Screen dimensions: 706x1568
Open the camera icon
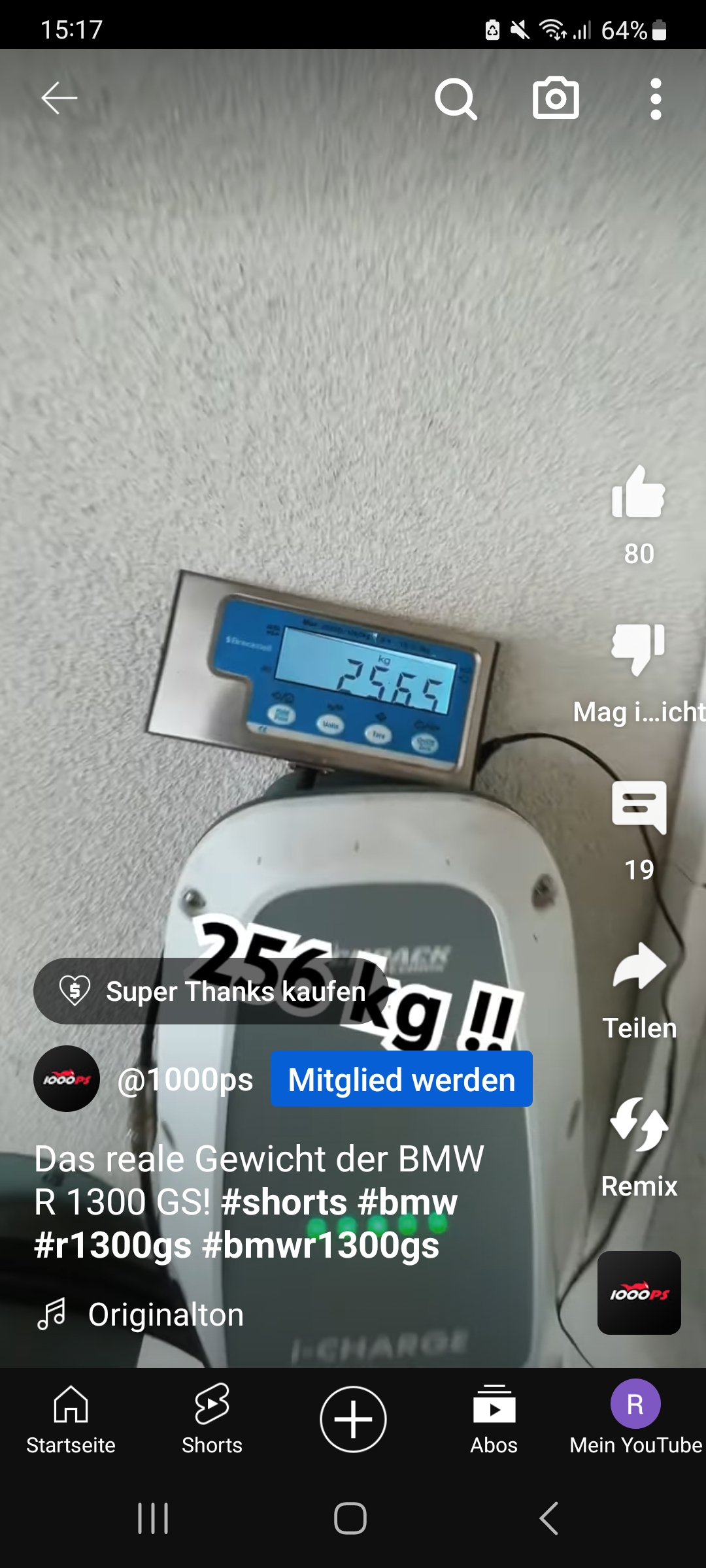pos(556,99)
